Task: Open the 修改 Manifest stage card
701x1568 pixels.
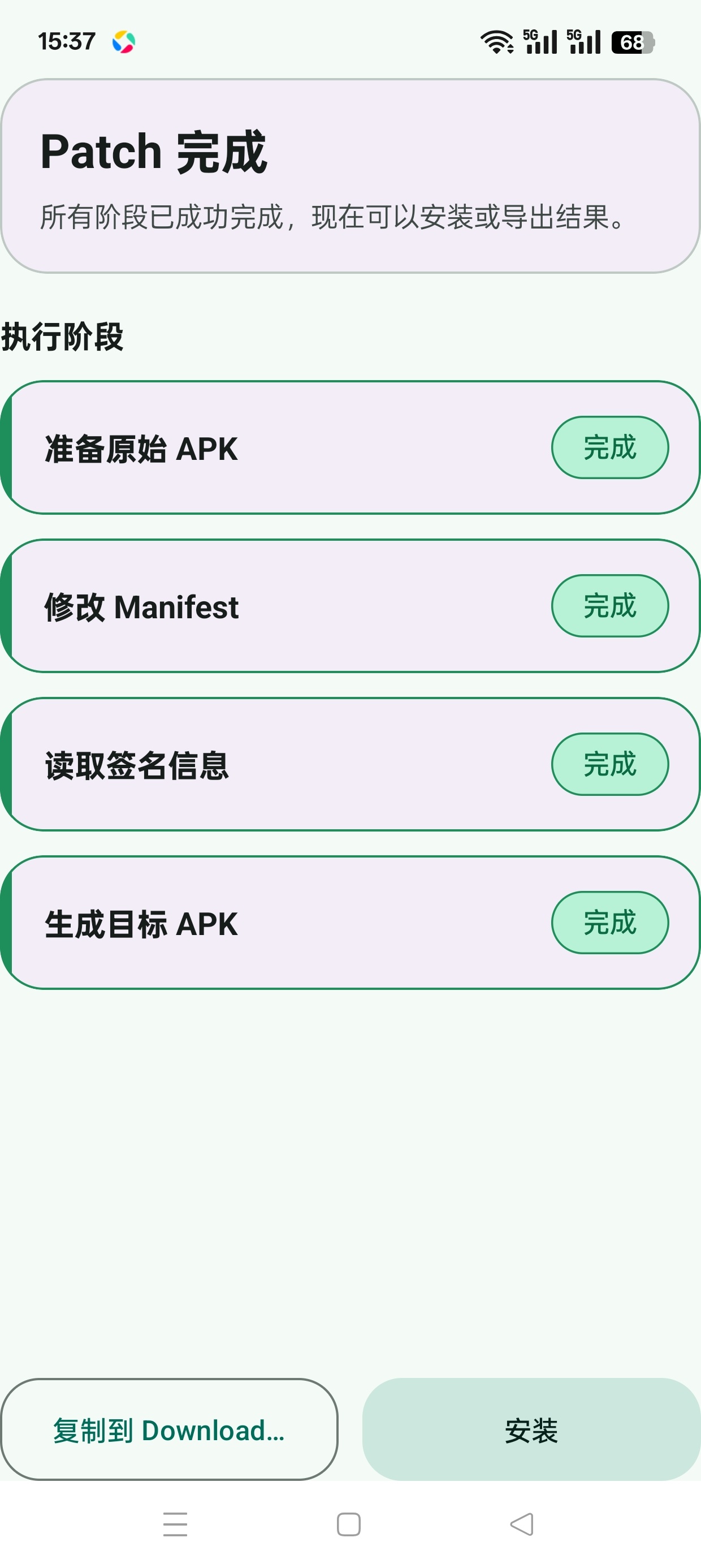Action: click(350, 606)
